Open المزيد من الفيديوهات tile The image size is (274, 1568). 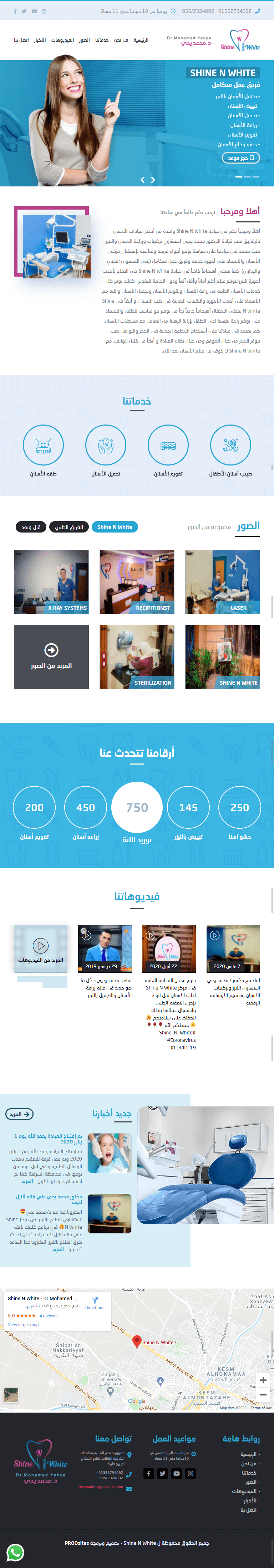(x=41, y=948)
